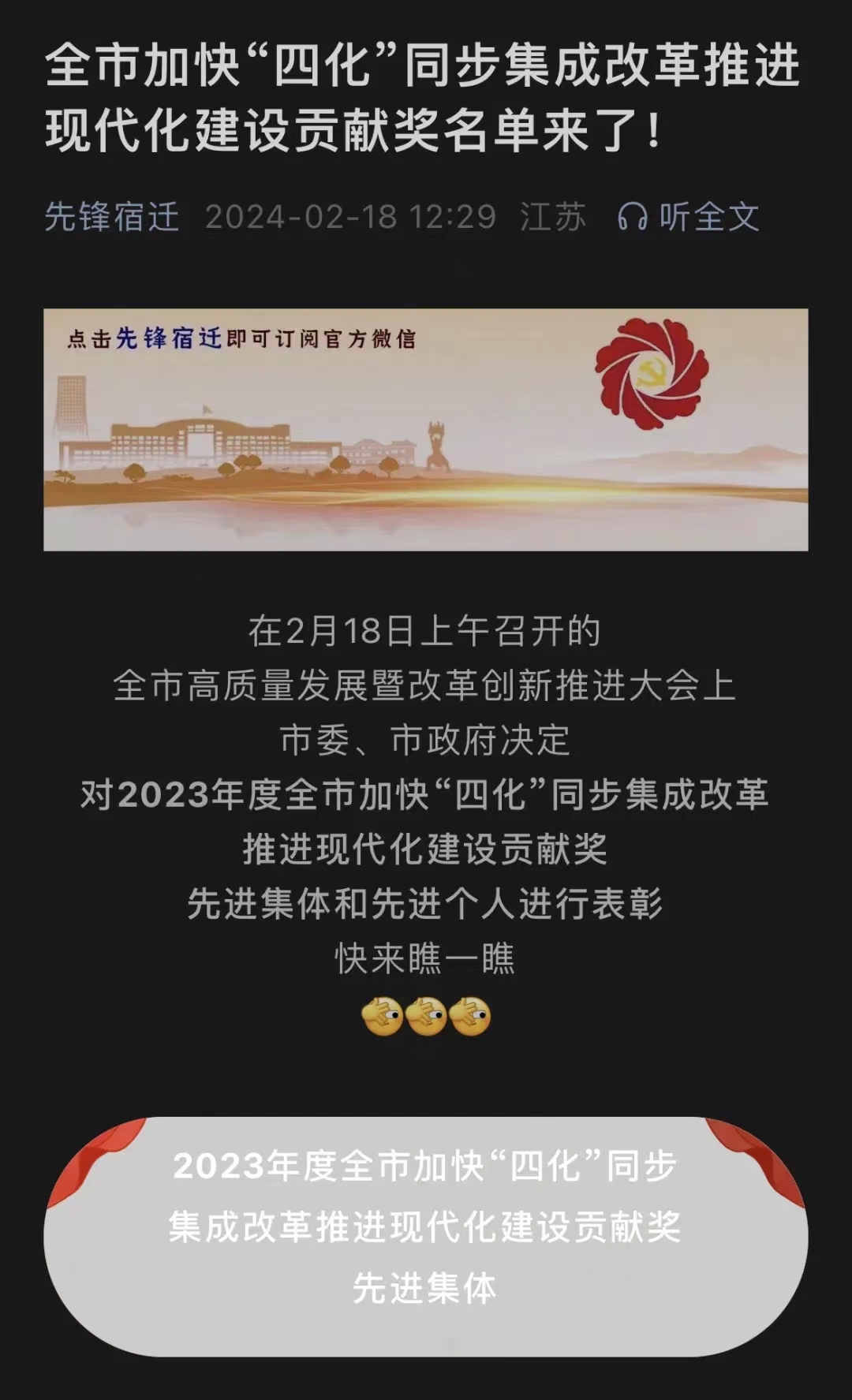The image size is (852, 1400).
Task: Tap the 先锋宿迁 subscribe banner image
Action: tap(426, 430)
